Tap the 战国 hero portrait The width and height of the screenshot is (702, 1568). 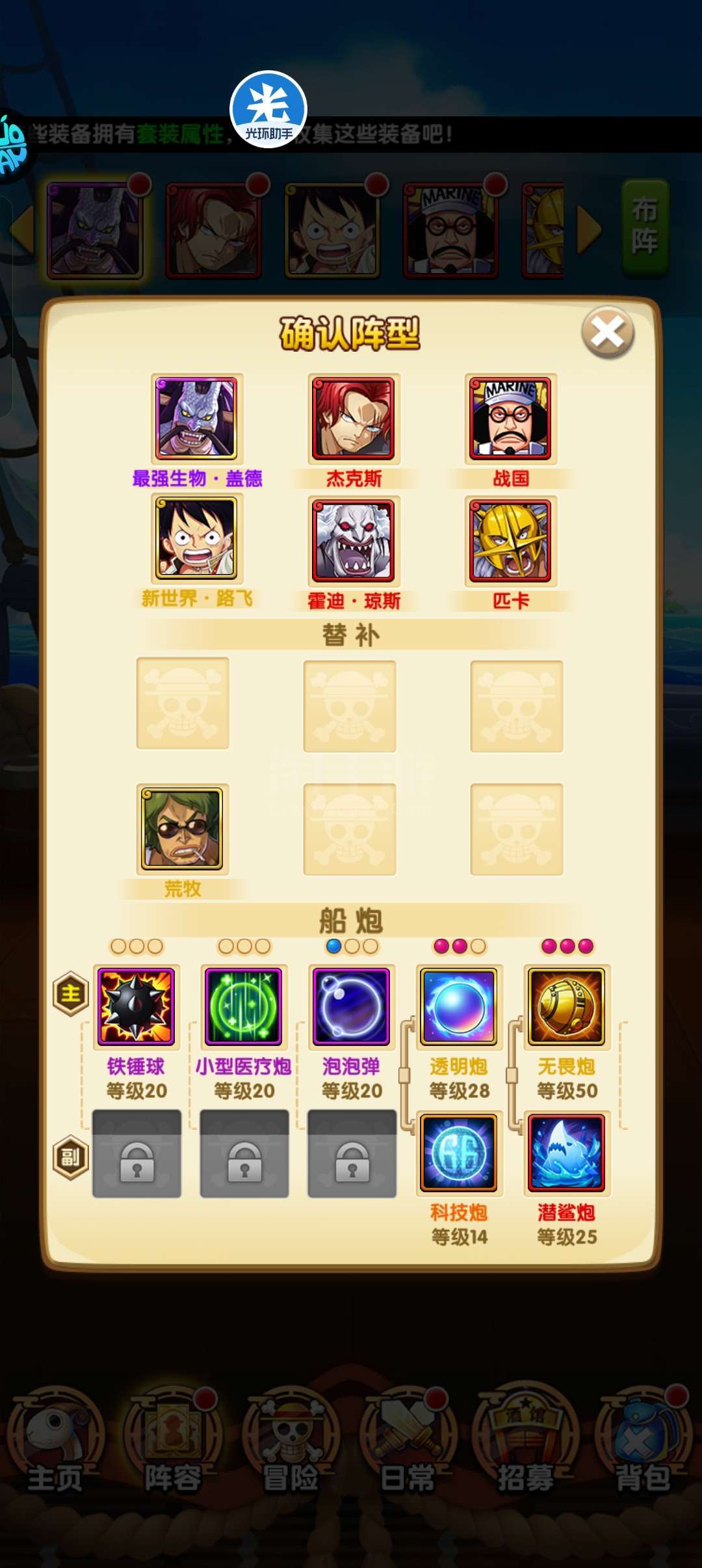[511, 419]
